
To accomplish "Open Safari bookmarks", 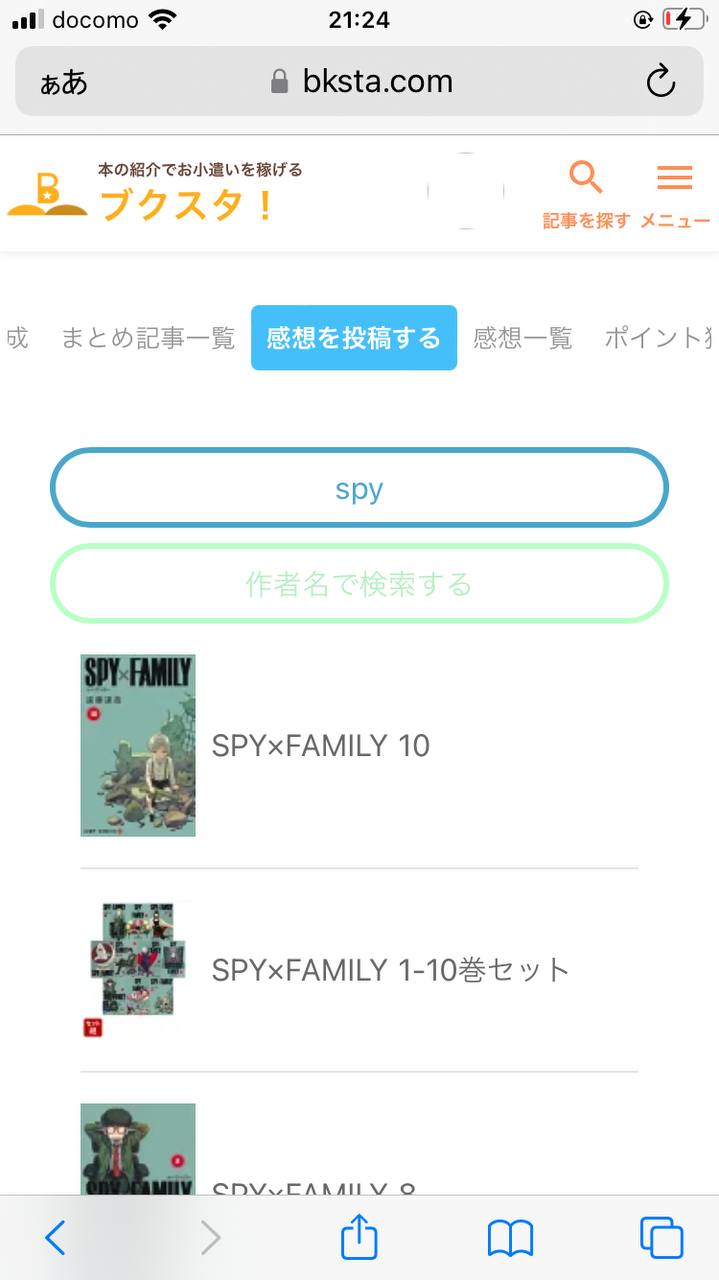I will [x=510, y=1238].
